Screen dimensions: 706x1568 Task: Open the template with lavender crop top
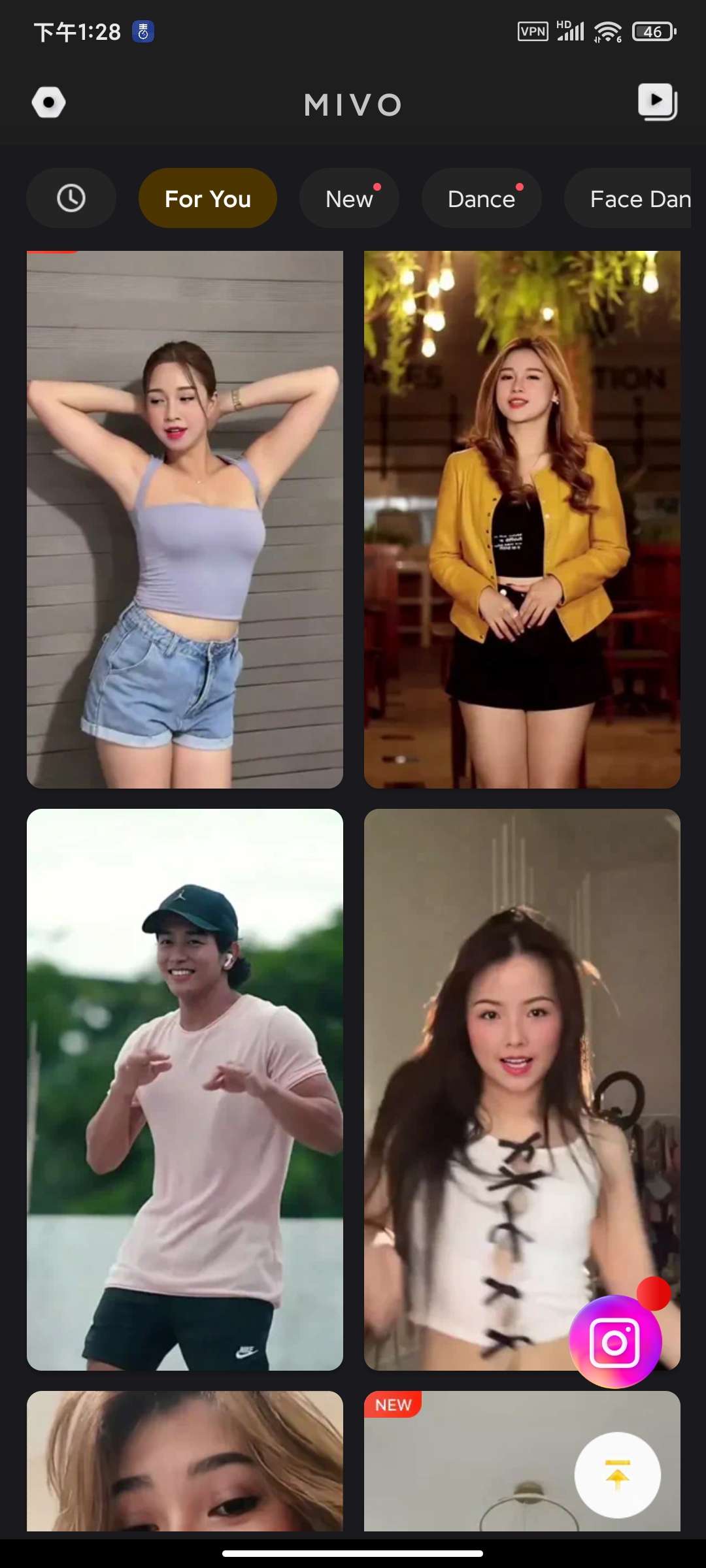[185, 519]
